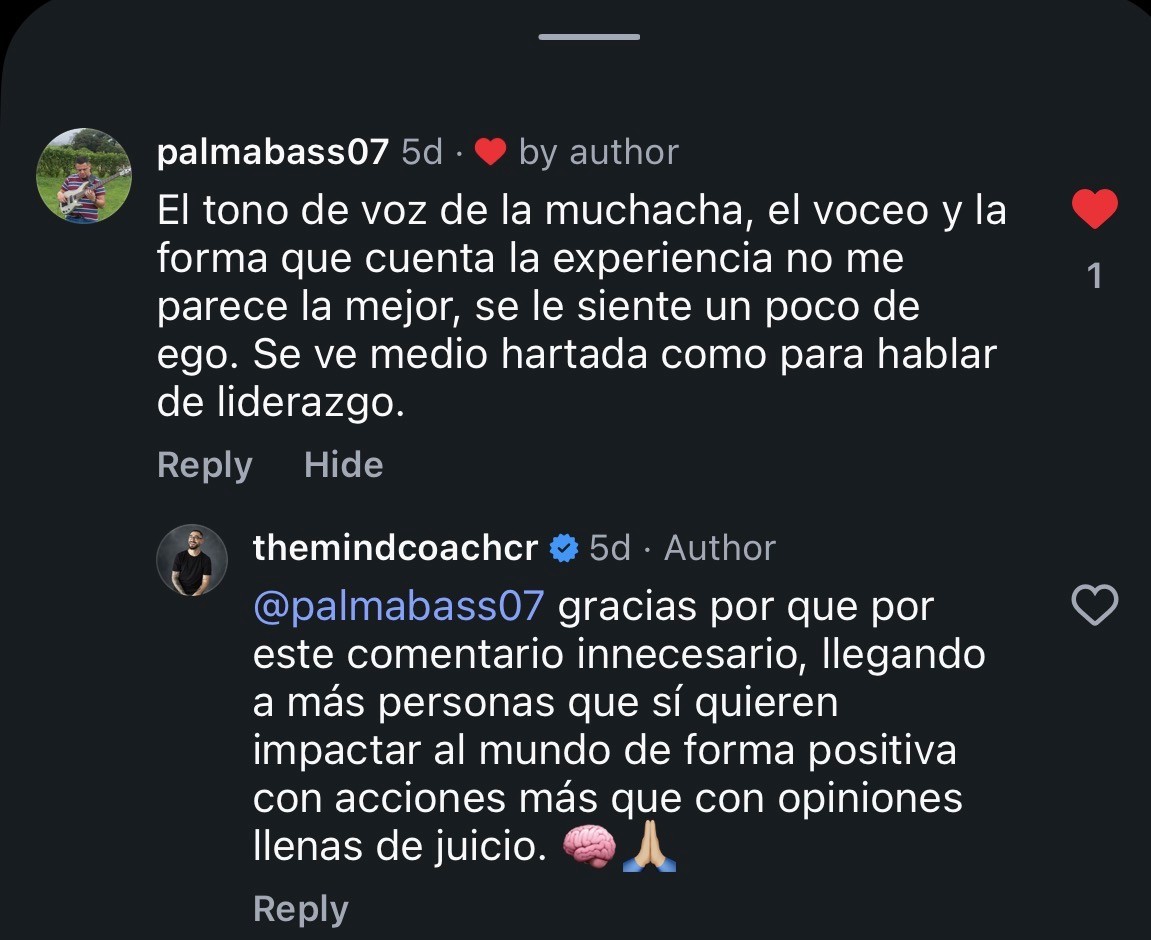Reply to palmabass07's comment

[x=205, y=465]
